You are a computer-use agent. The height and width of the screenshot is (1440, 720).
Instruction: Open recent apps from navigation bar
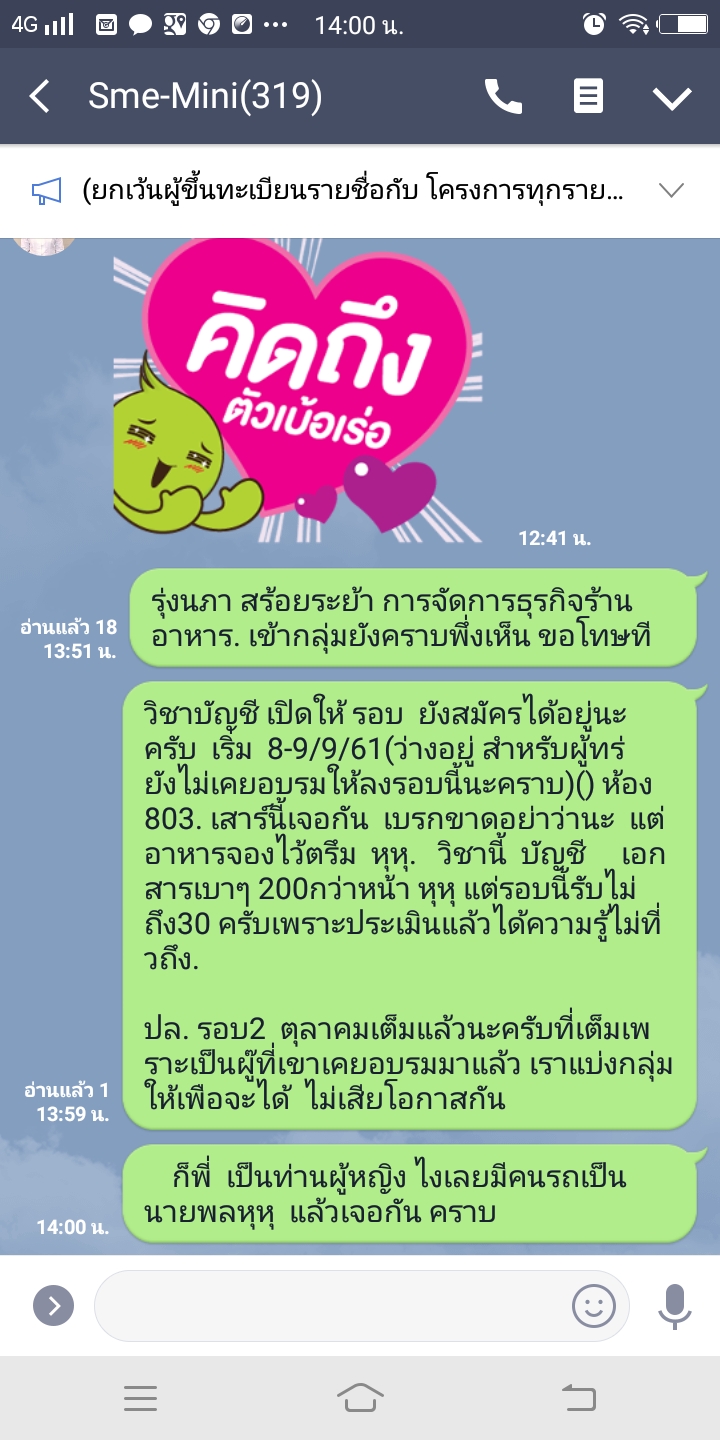[x=141, y=1397]
